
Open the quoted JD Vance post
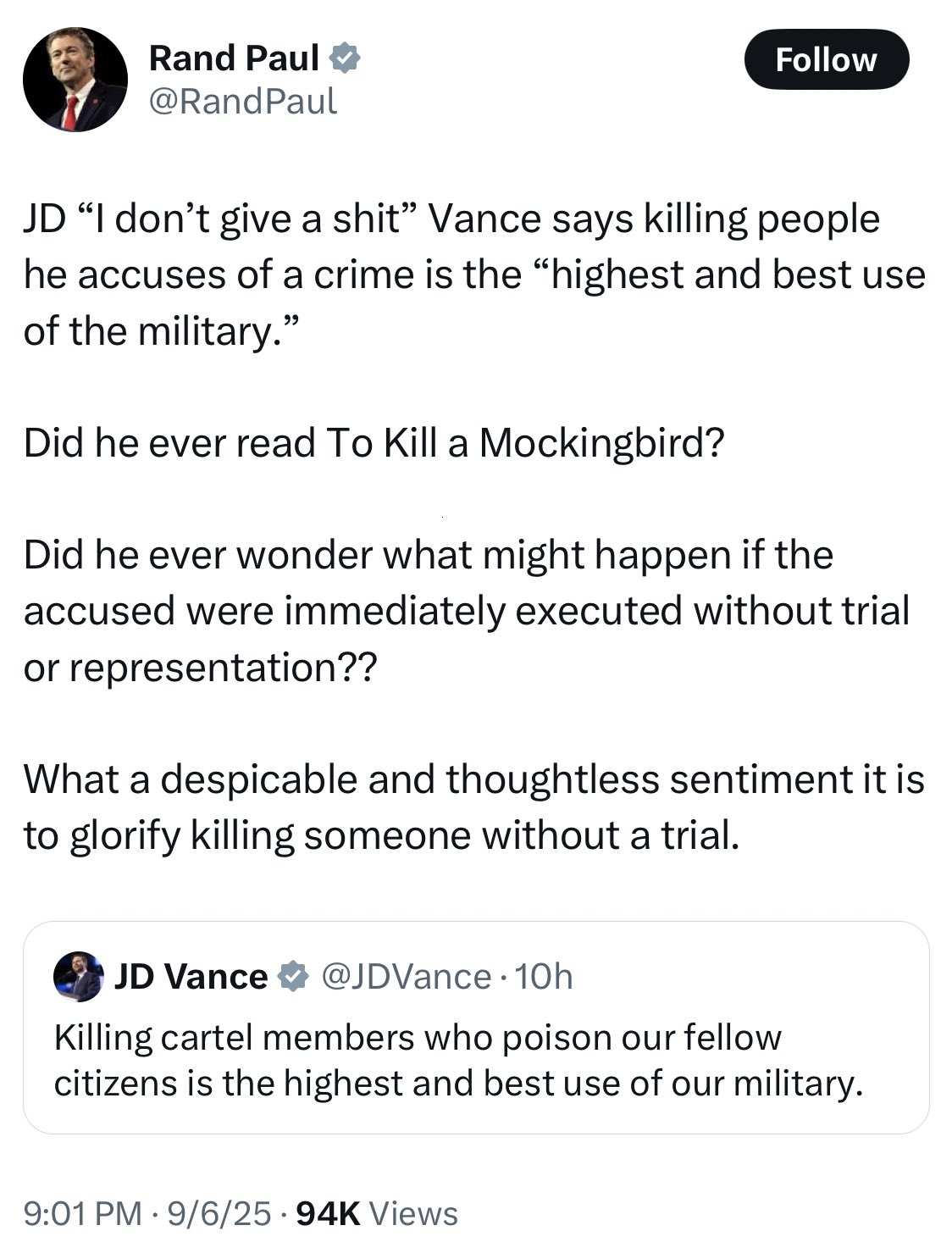pyautogui.click(x=475, y=1059)
